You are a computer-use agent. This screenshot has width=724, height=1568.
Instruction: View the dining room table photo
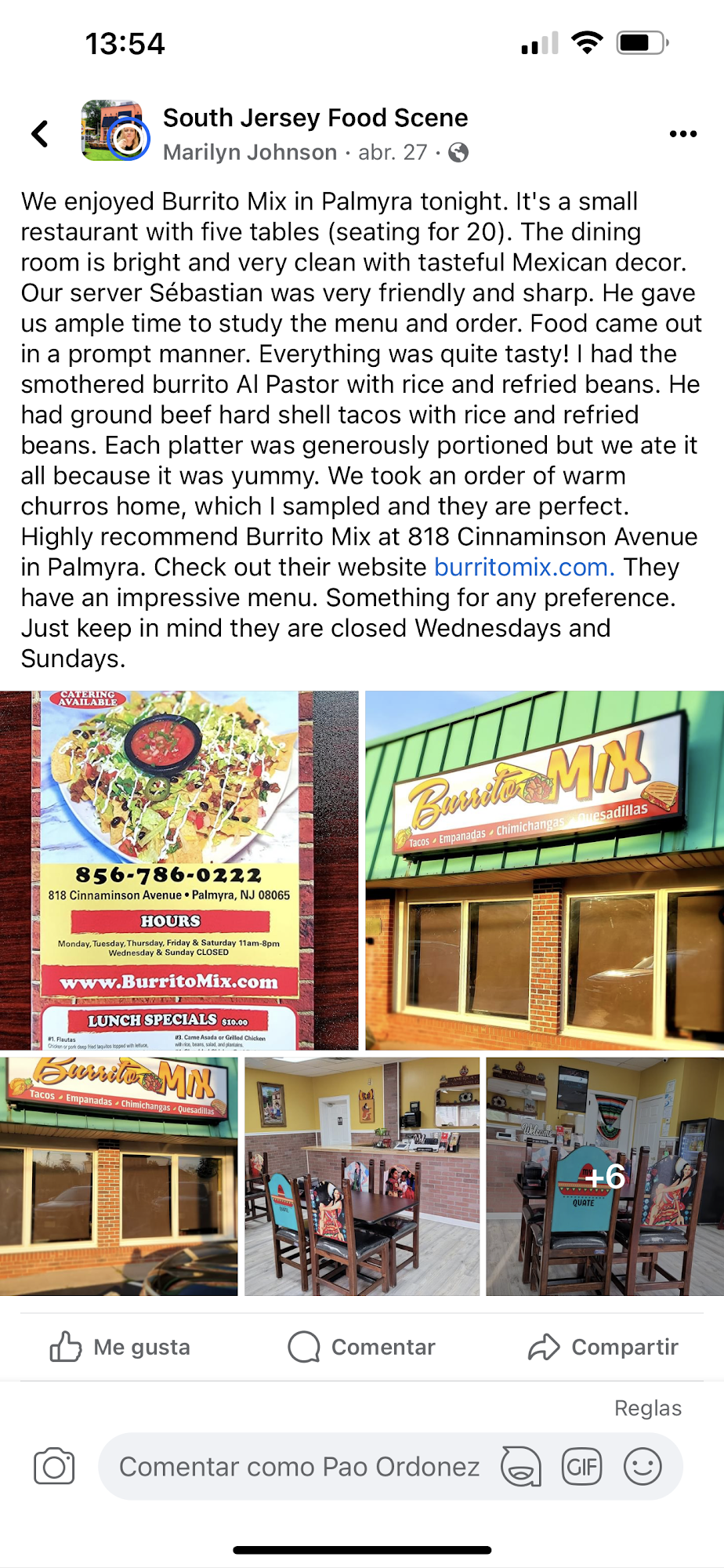362,1176
